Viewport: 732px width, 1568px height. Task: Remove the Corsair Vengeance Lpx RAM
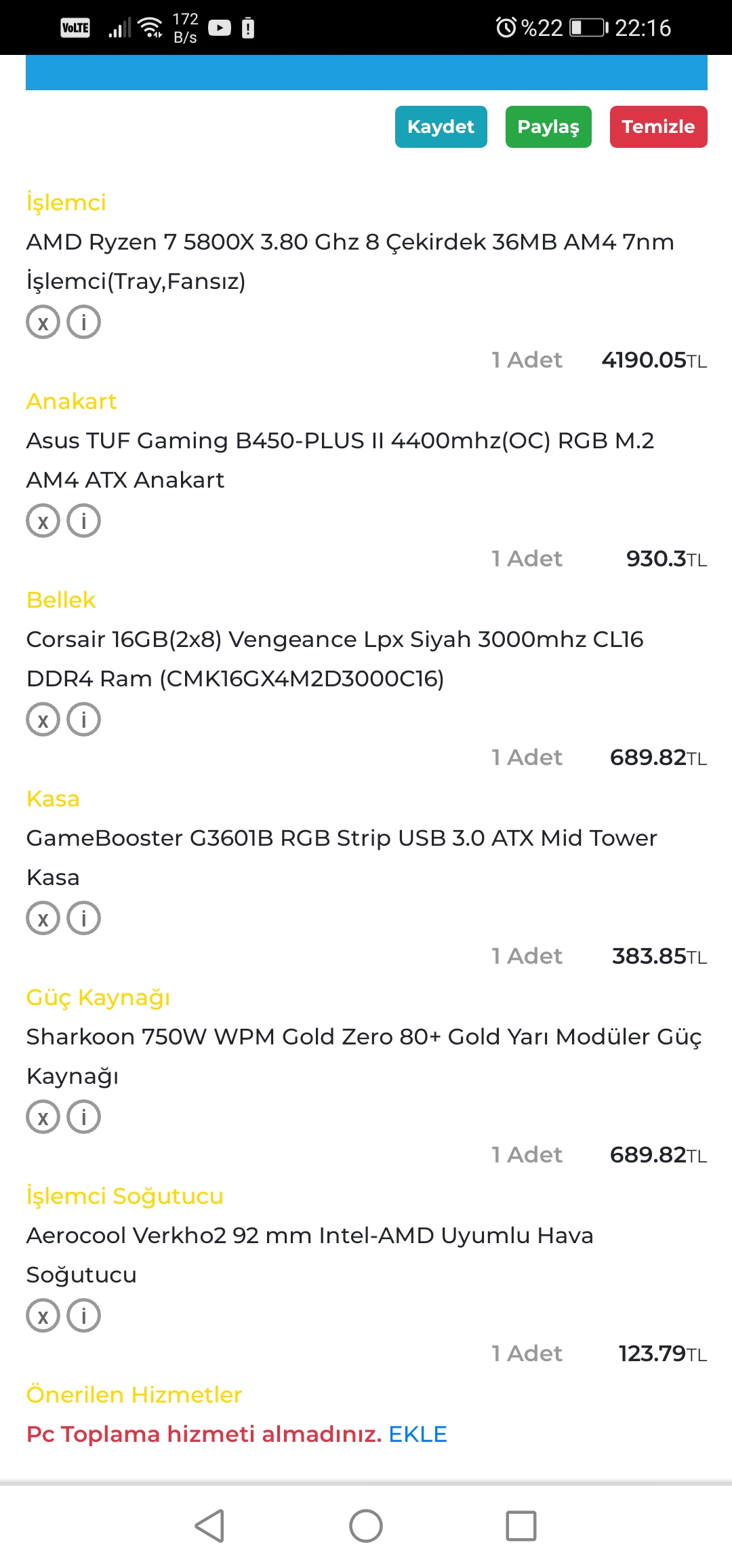click(43, 720)
